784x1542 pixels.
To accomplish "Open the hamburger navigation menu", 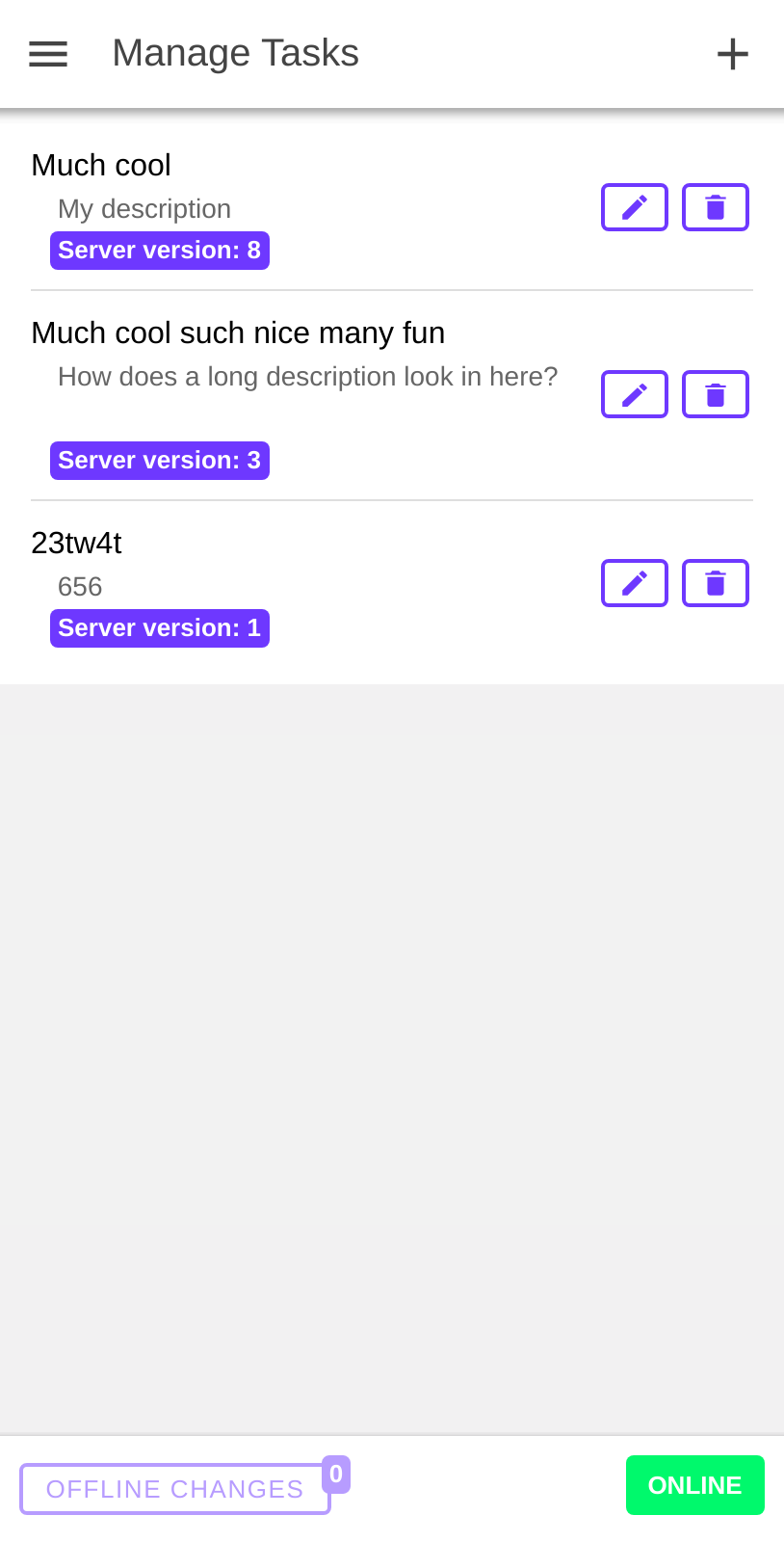I will coord(48,54).
